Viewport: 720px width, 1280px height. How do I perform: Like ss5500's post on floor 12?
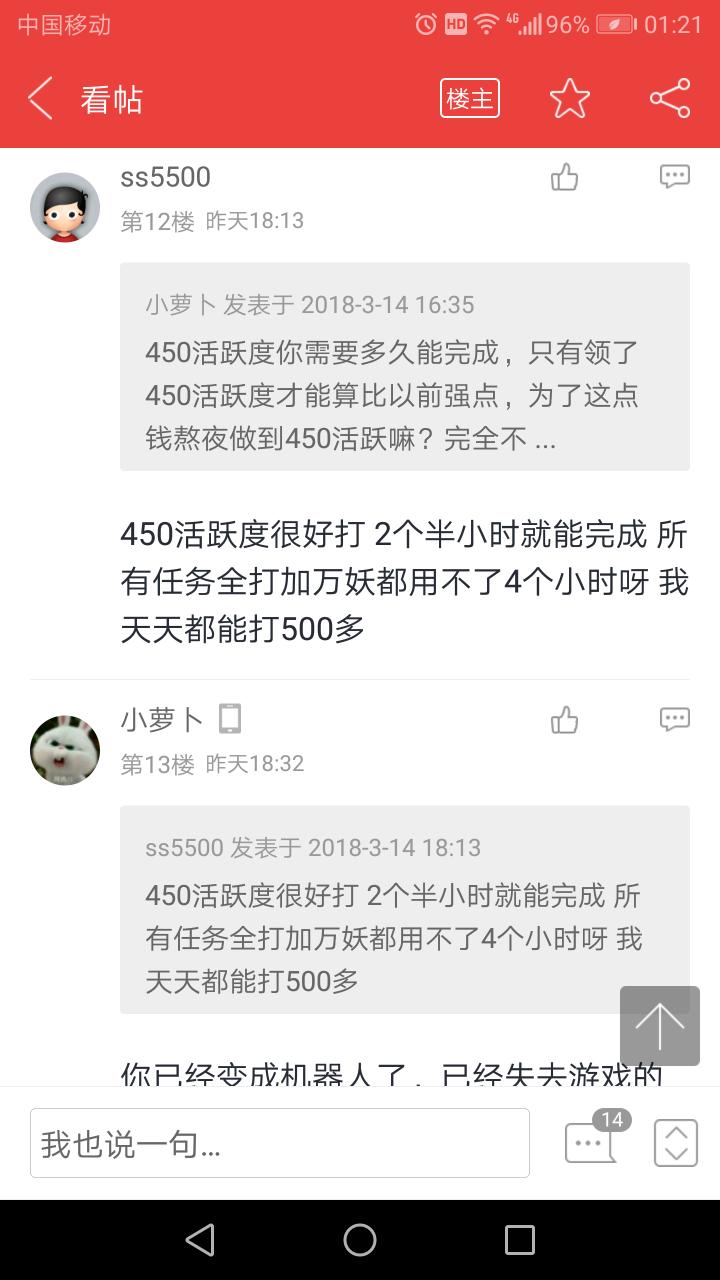click(565, 178)
